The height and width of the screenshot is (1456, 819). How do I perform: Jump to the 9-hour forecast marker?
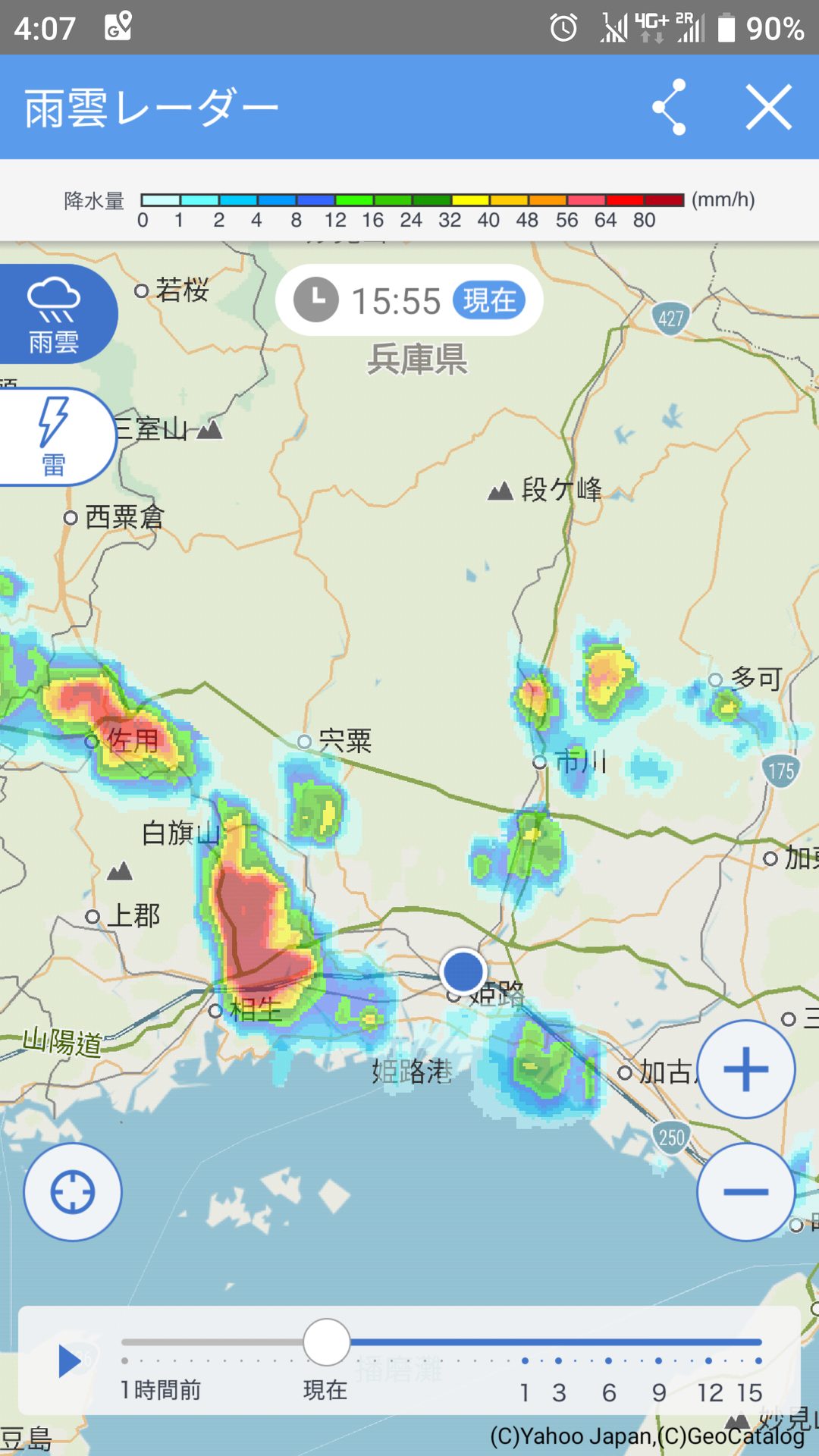(x=659, y=1361)
